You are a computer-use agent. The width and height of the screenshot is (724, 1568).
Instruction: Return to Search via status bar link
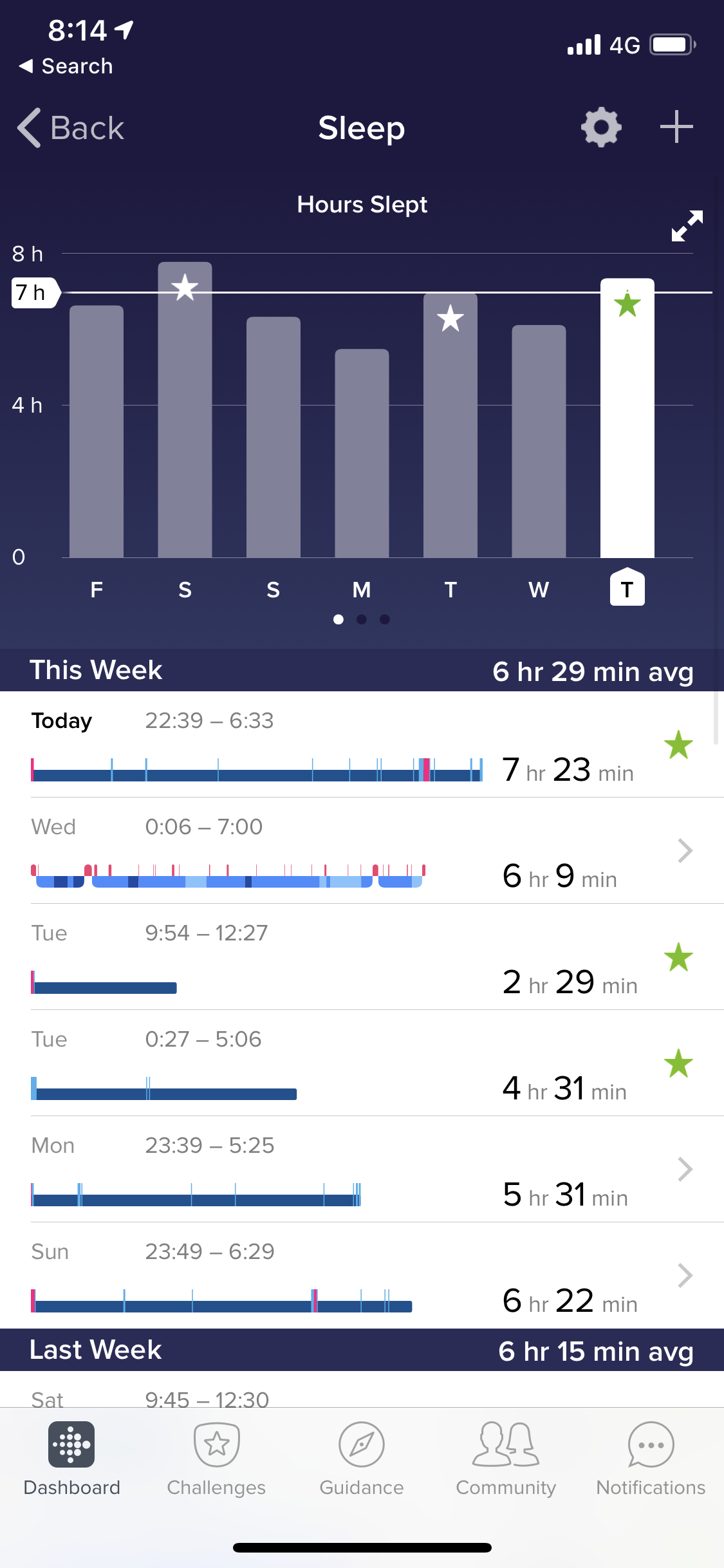66,66
